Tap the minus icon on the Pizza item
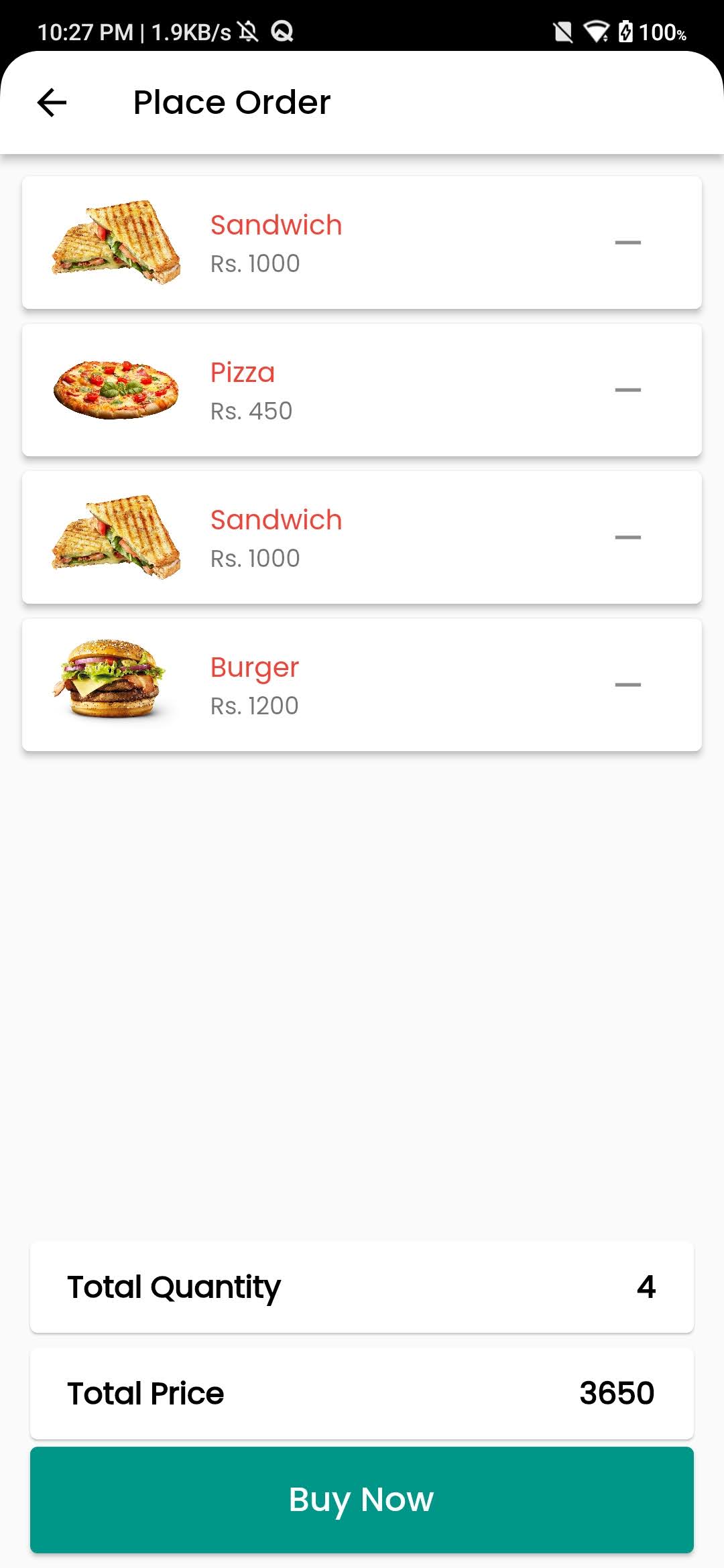Screen dimensions: 724x1568 tap(628, 391)
